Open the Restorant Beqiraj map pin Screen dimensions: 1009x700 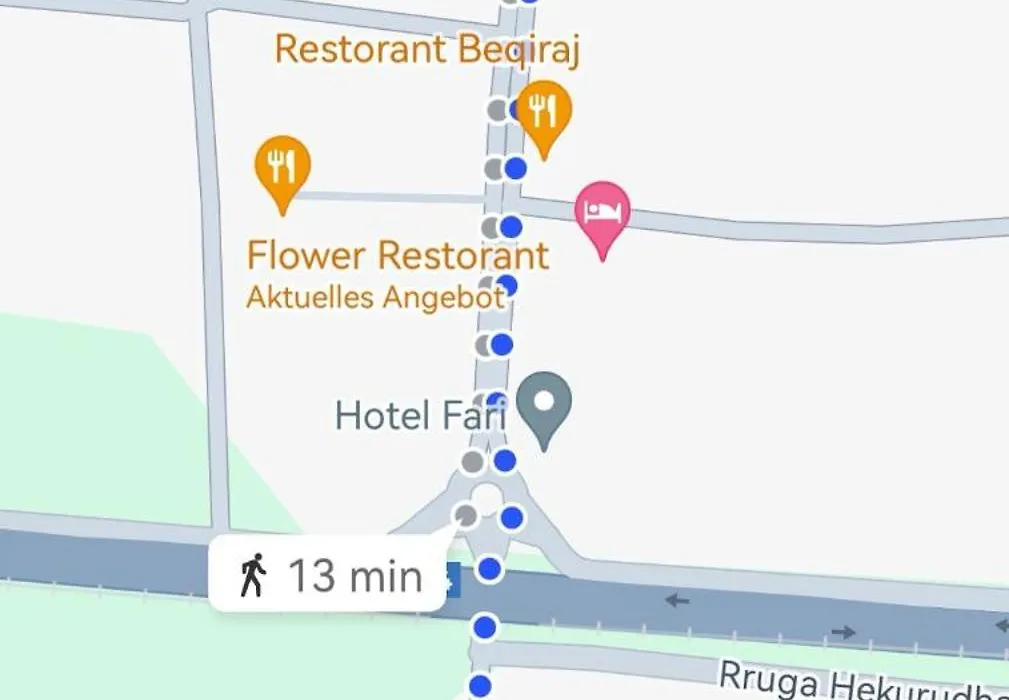543,110
